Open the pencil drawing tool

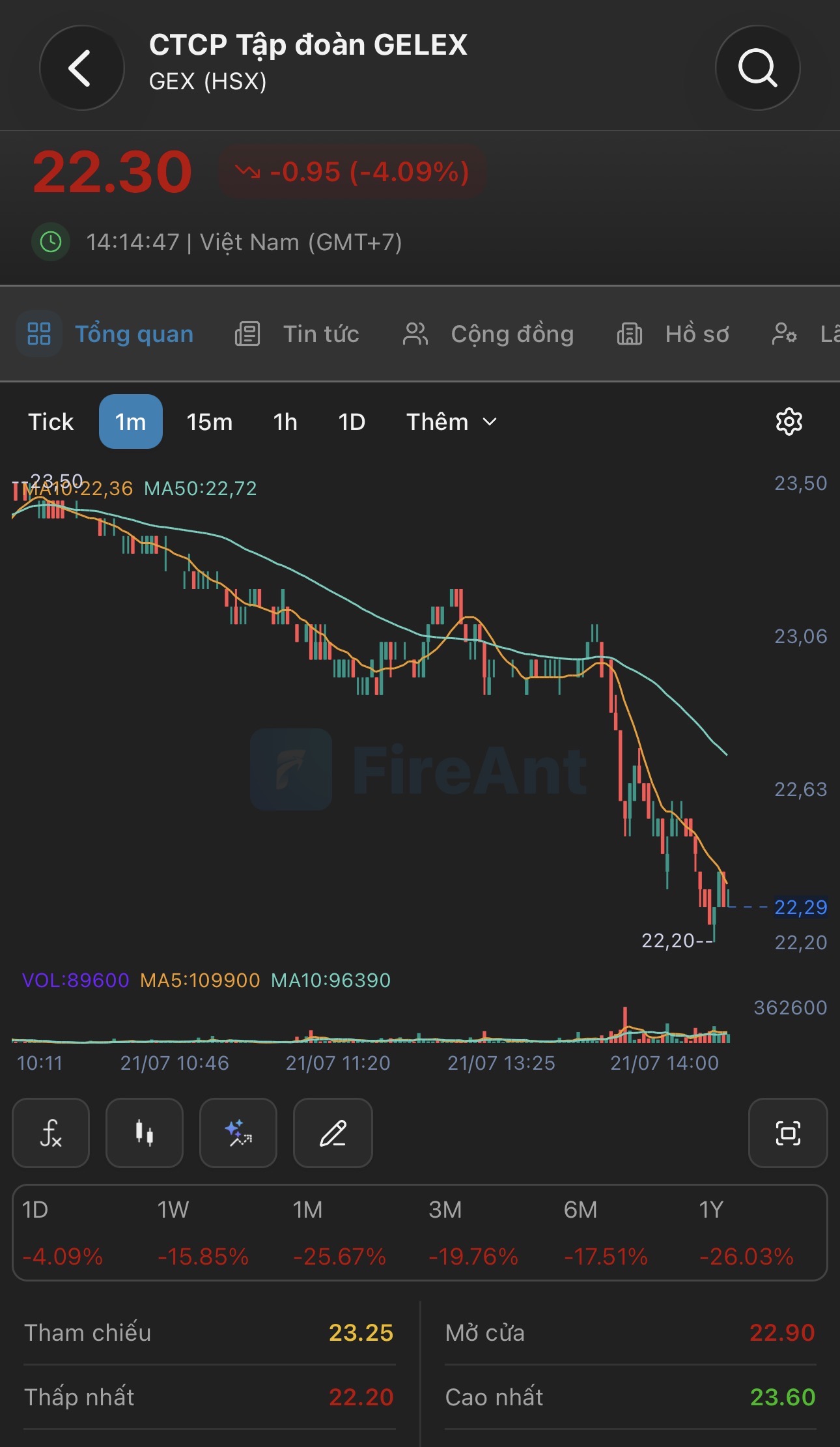tap(333, 1133)
